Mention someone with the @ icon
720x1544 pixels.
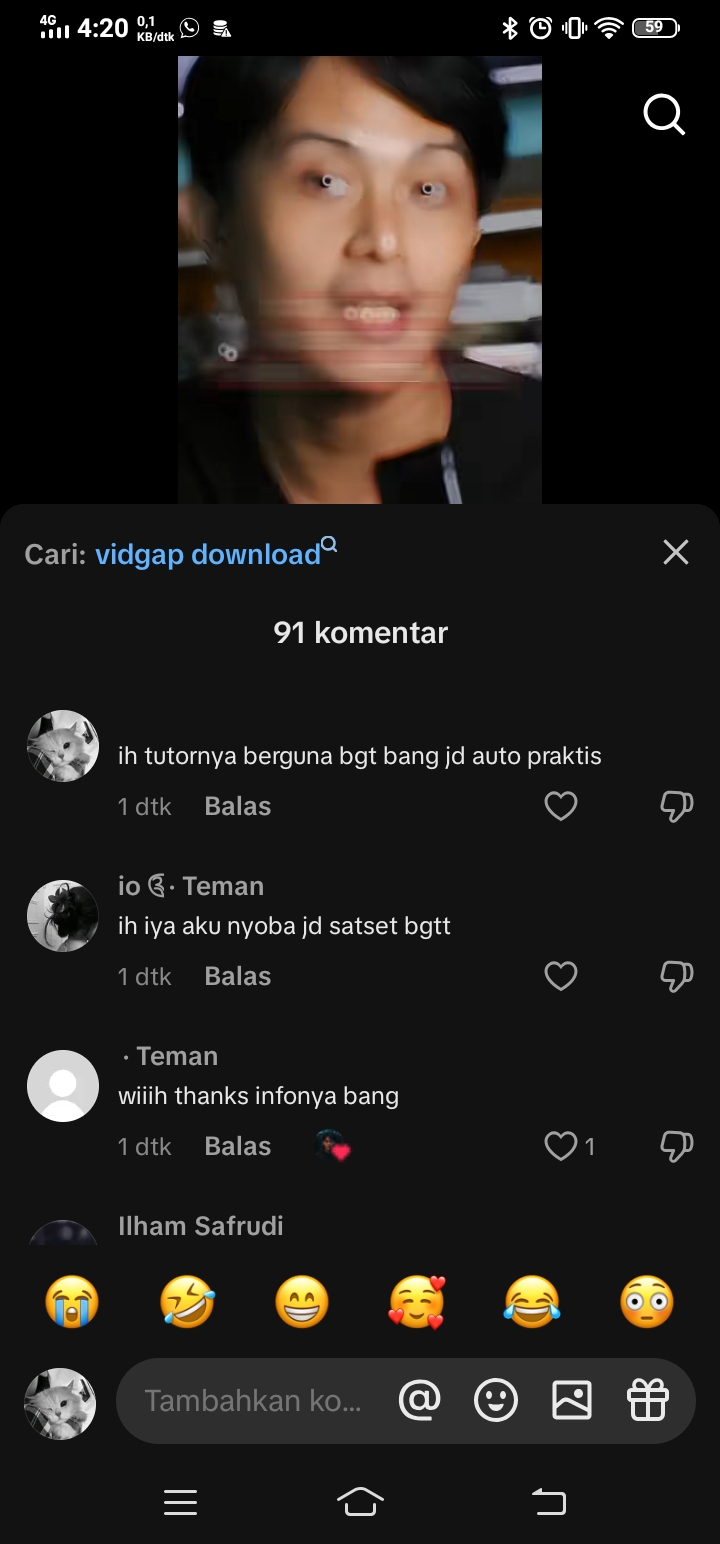click(x=419, y=1401)
